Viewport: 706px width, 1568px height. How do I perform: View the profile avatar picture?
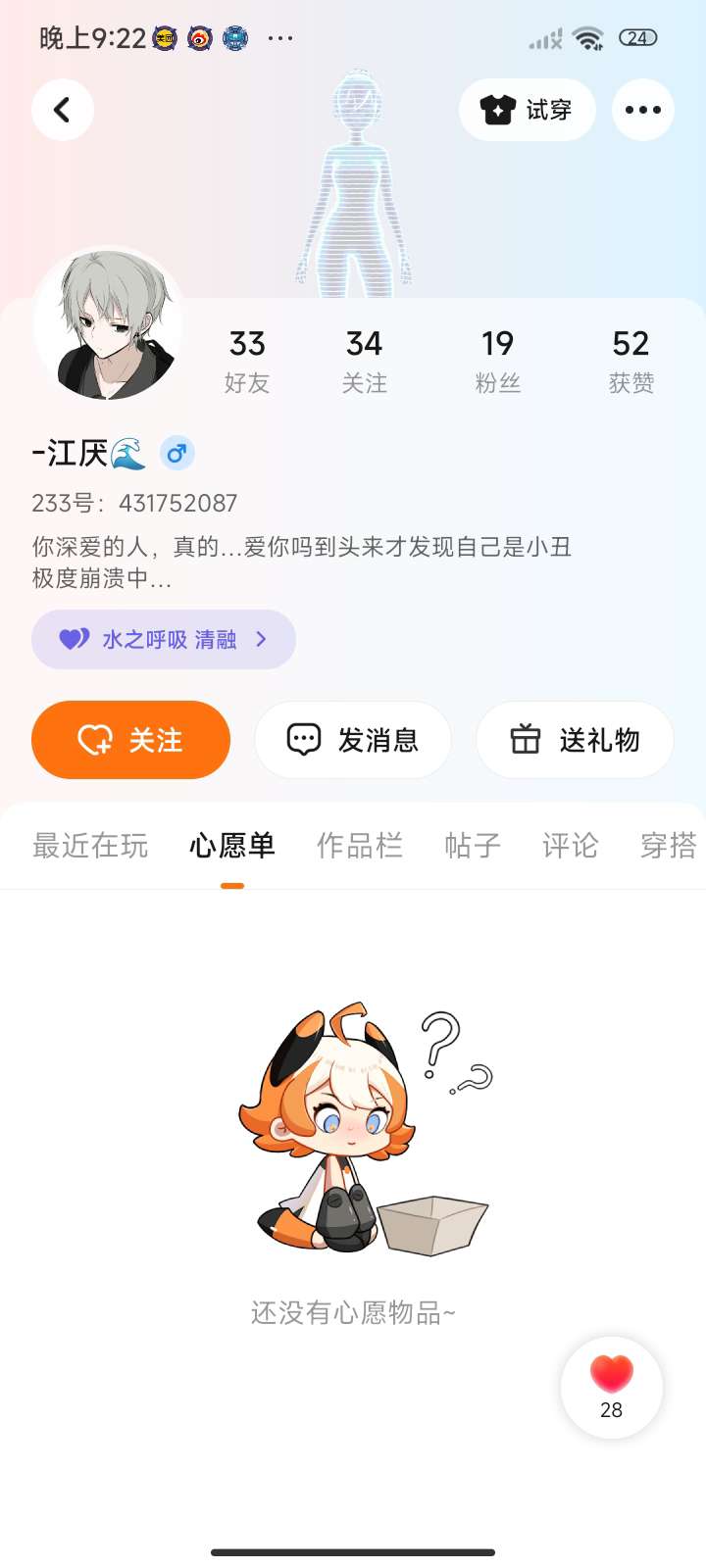(108, 325)
